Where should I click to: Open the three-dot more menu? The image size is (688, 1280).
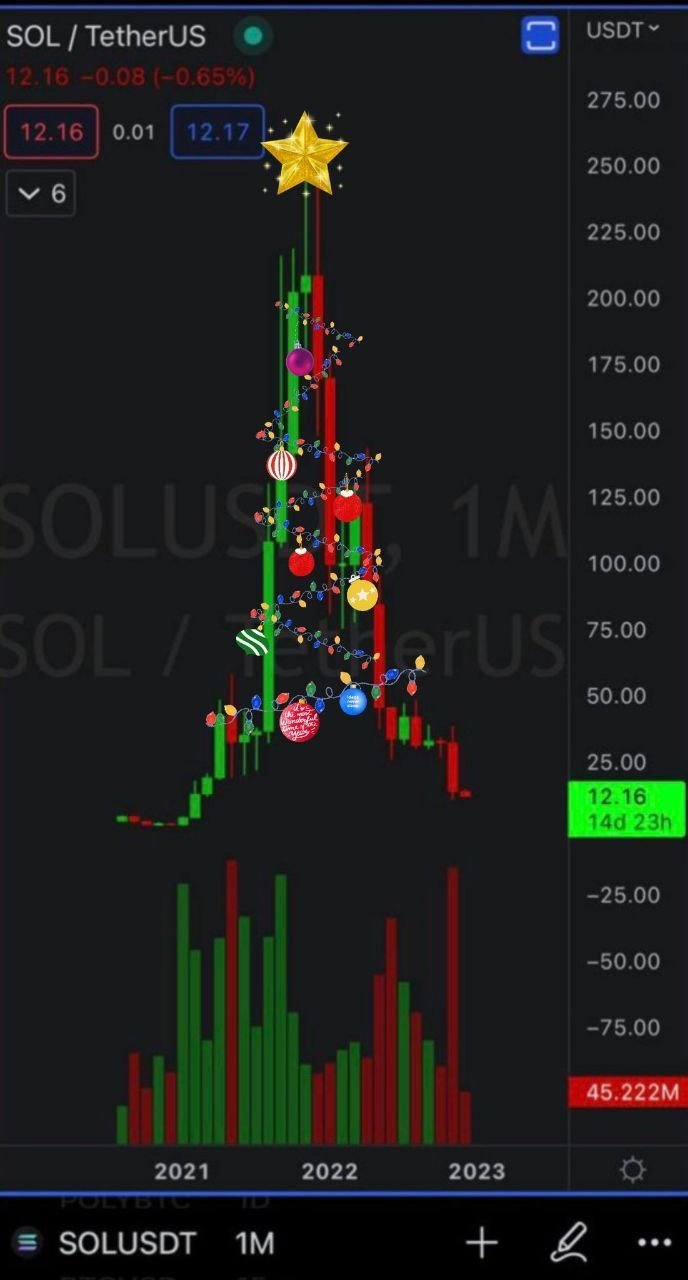(x=654, y=1243)
